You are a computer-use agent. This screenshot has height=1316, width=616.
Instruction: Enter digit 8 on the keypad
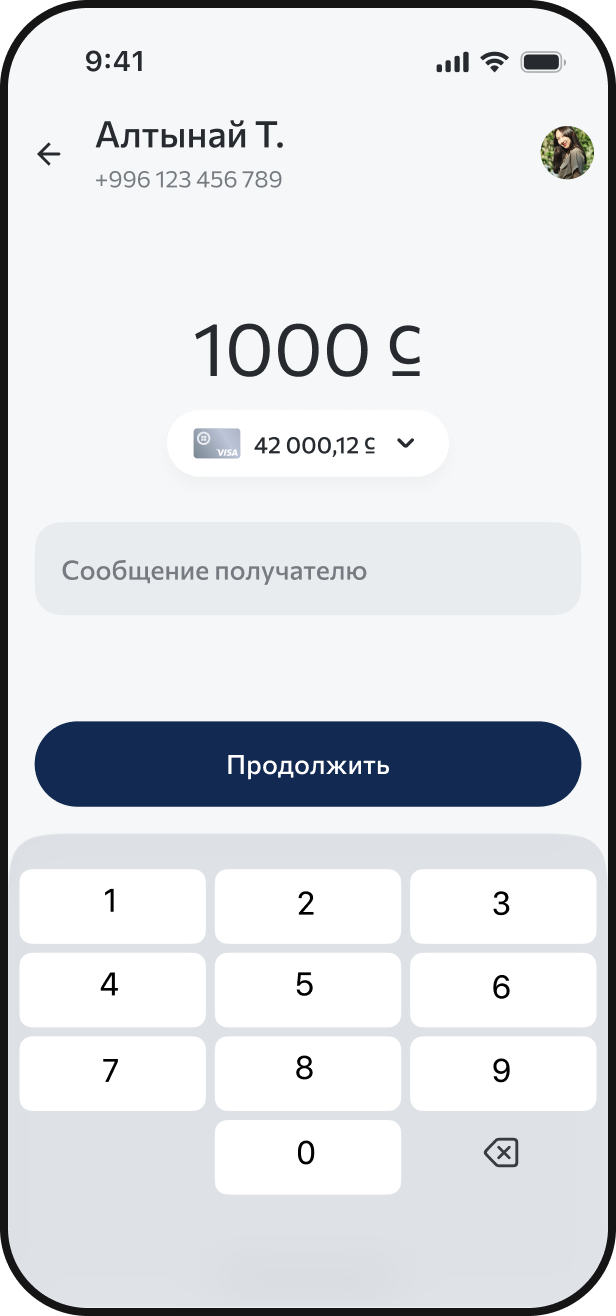click(x=307, y=1073)
